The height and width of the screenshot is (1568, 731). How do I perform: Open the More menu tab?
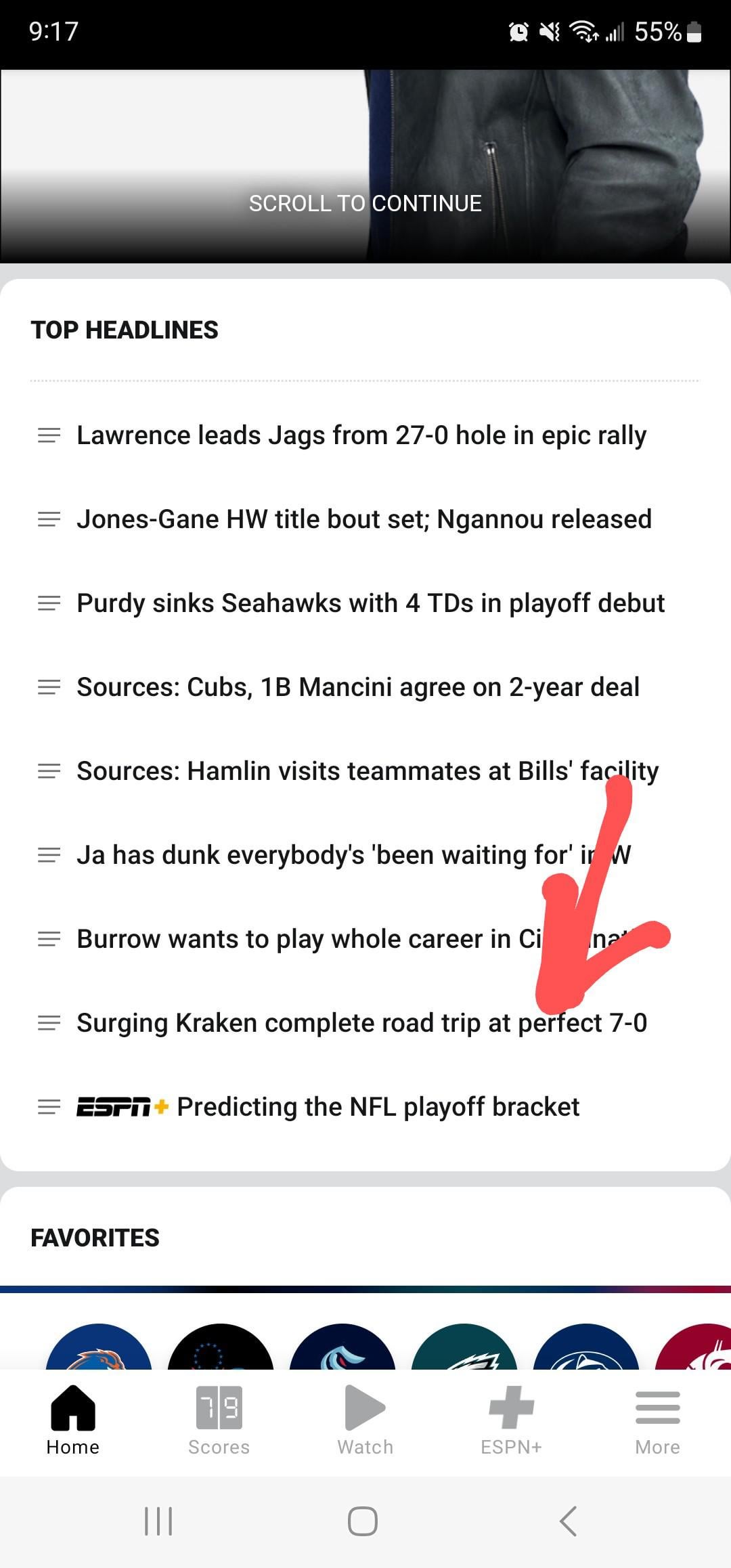click(x=657, y=1420)
